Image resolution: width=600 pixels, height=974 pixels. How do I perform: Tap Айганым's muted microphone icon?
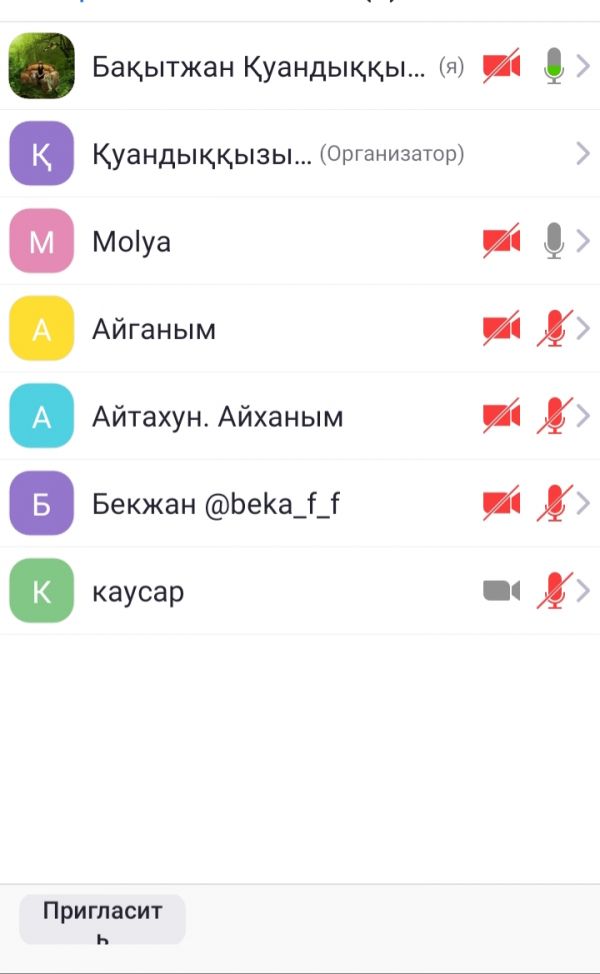coord(554,329)
